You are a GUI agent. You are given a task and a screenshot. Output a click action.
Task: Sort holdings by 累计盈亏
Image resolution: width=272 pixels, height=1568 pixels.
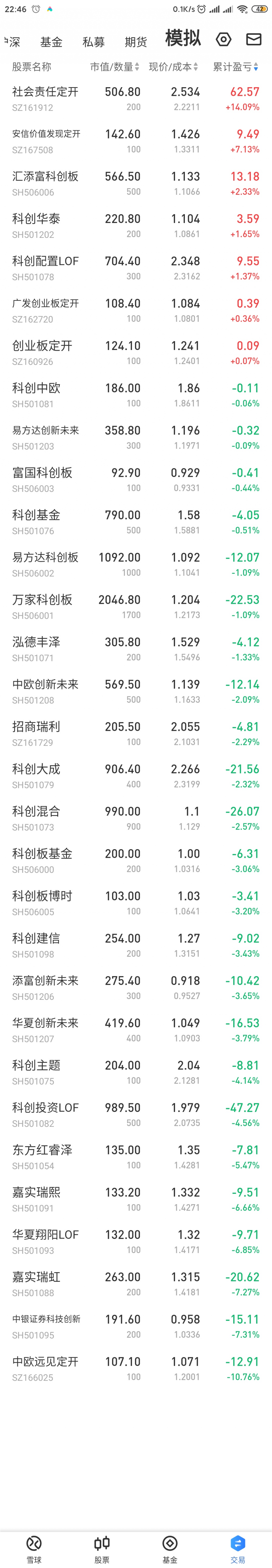pos(236,67)
